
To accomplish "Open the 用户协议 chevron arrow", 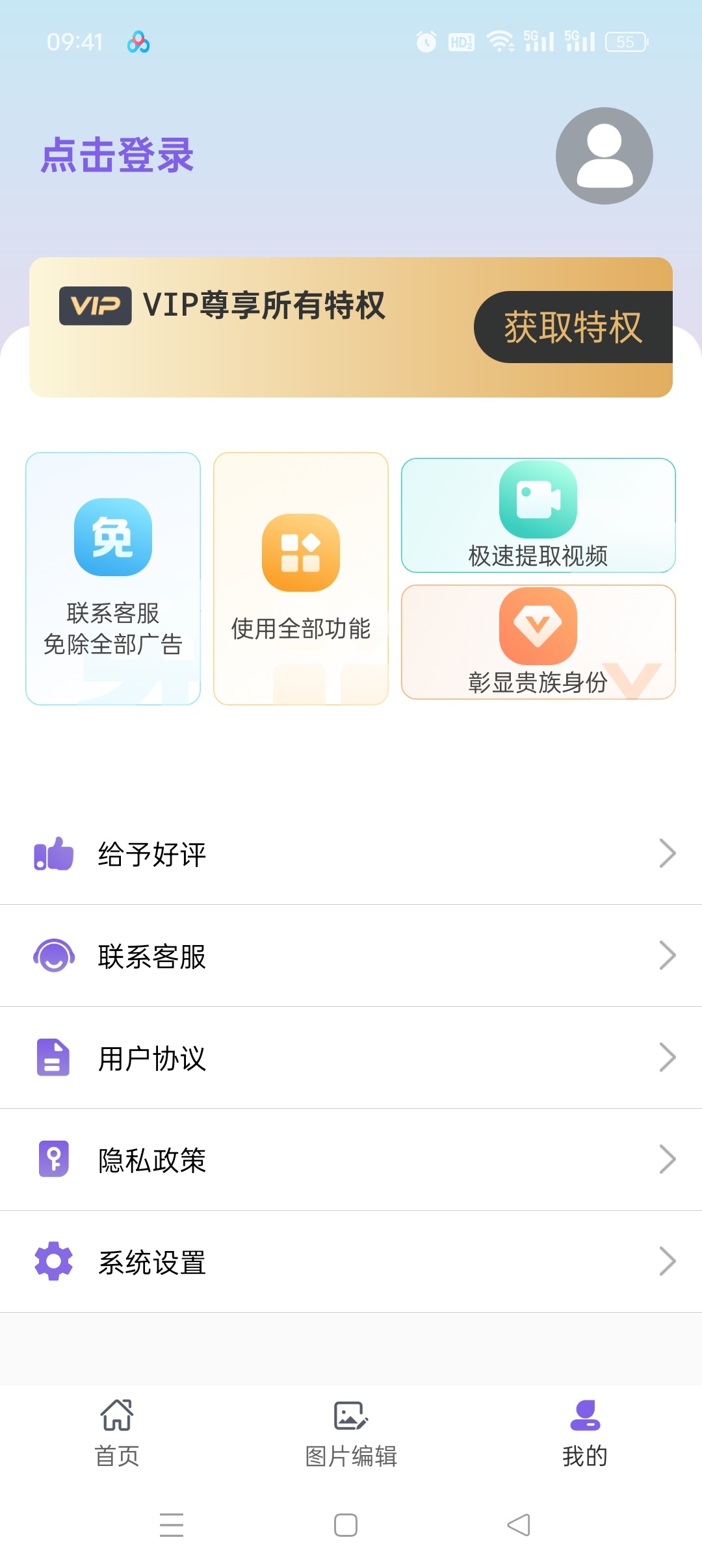I will [667, 1057].
